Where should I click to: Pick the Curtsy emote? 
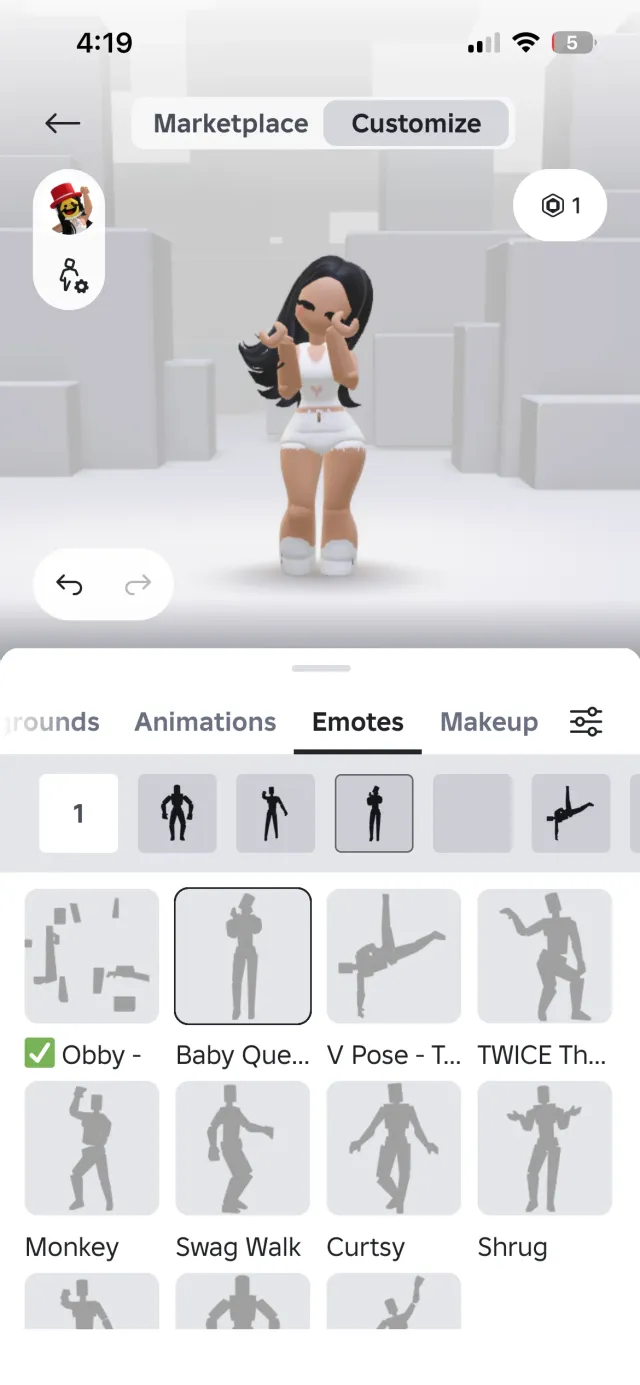[x=394, y=1148]
